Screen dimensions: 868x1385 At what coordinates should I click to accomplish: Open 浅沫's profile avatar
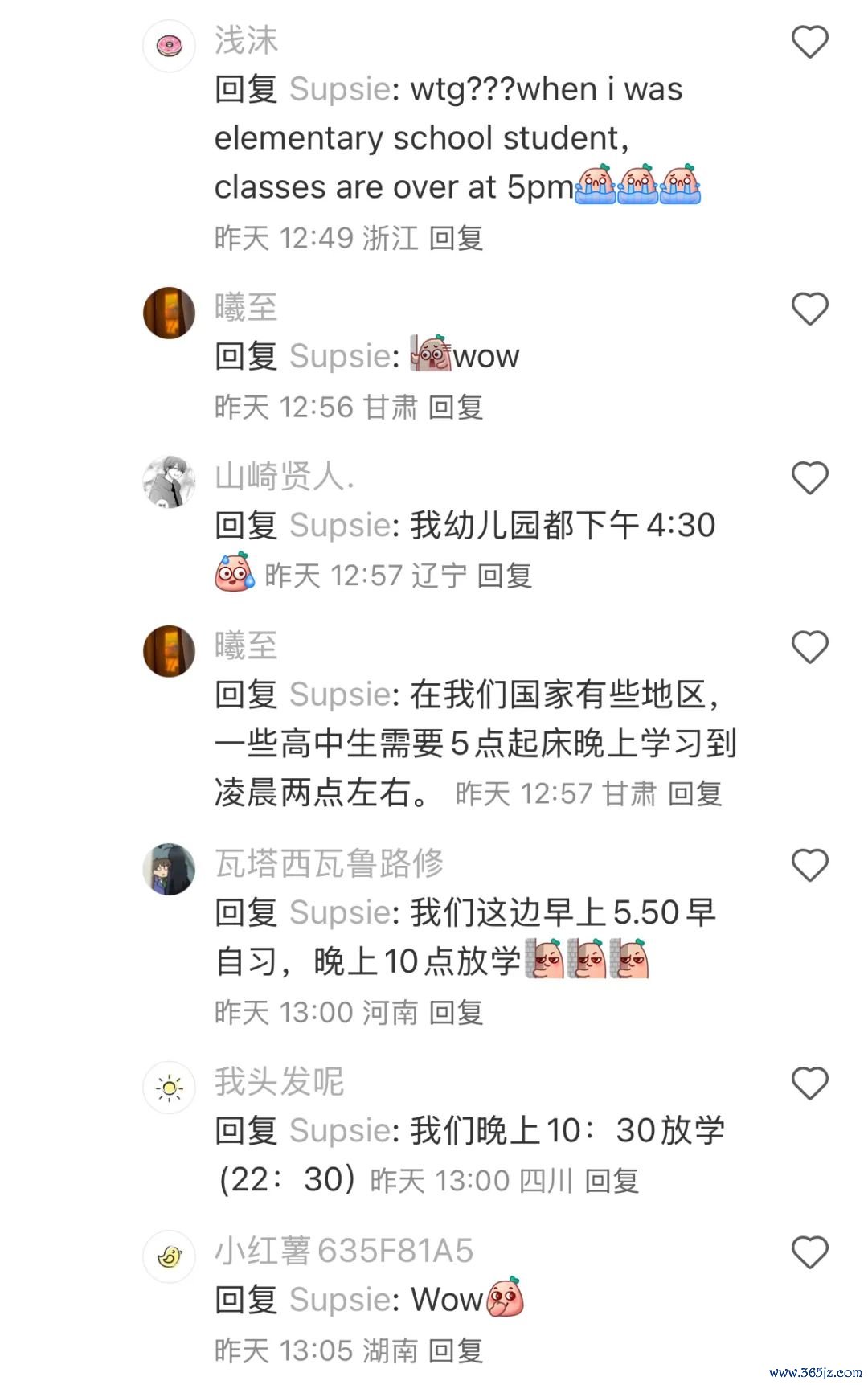169,46
